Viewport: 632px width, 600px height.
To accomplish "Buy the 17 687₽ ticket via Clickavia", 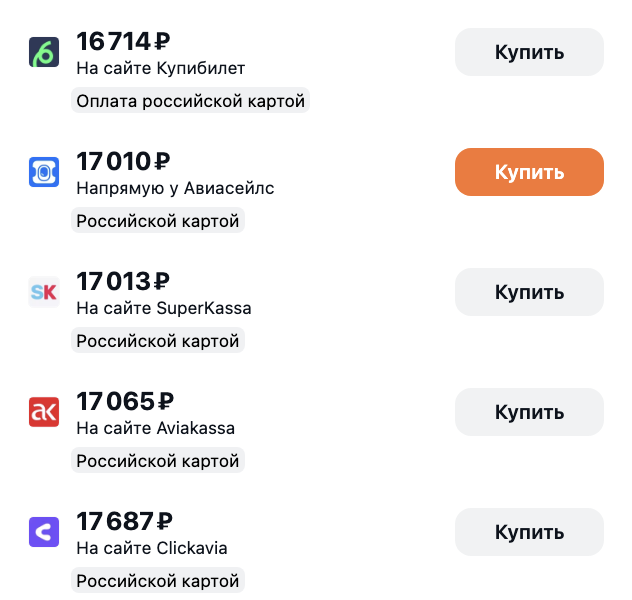I will pyautogui.click(x=529, y=532).
